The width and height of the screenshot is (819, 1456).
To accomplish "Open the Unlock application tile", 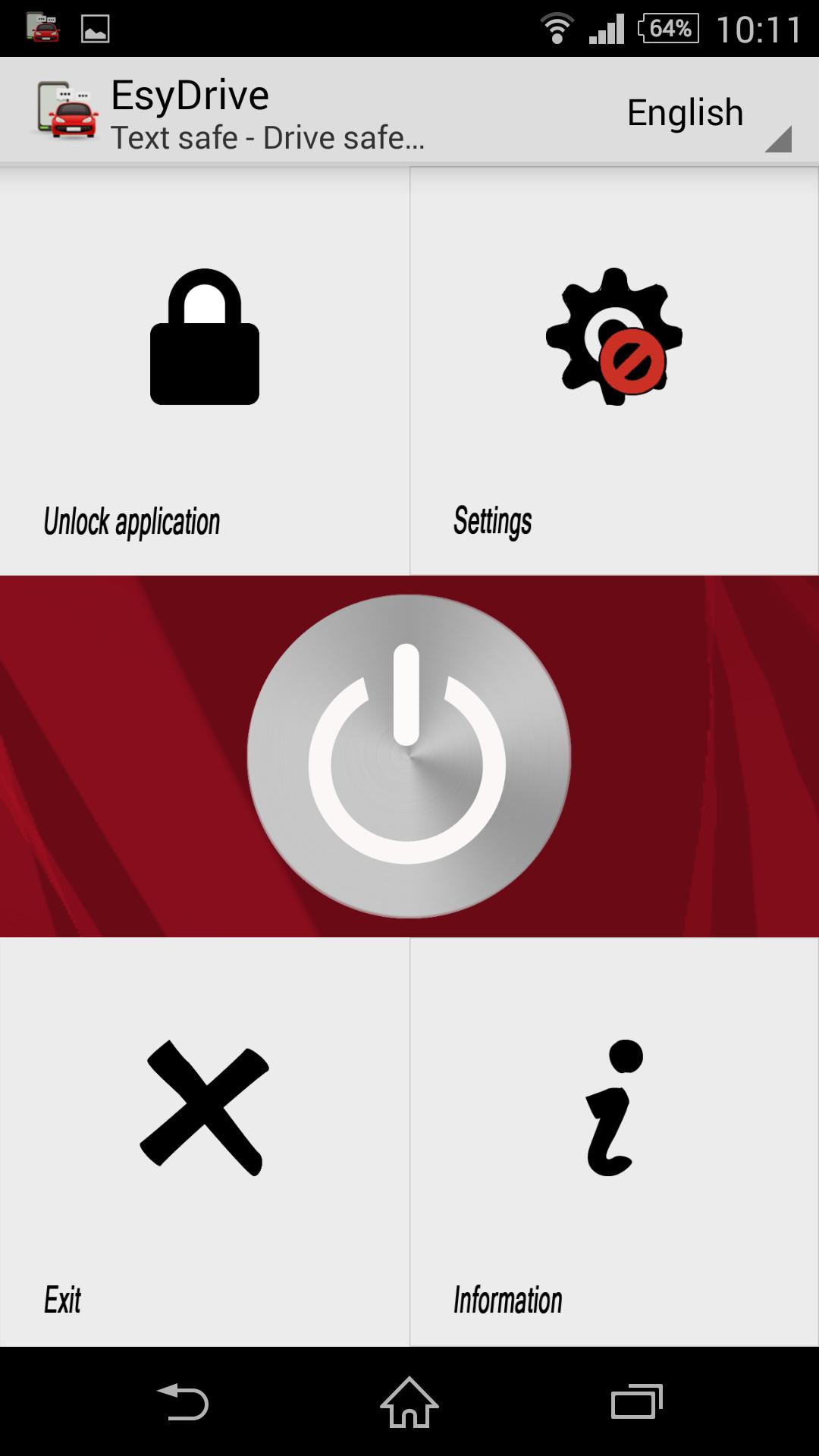I will tap(204, 372).
